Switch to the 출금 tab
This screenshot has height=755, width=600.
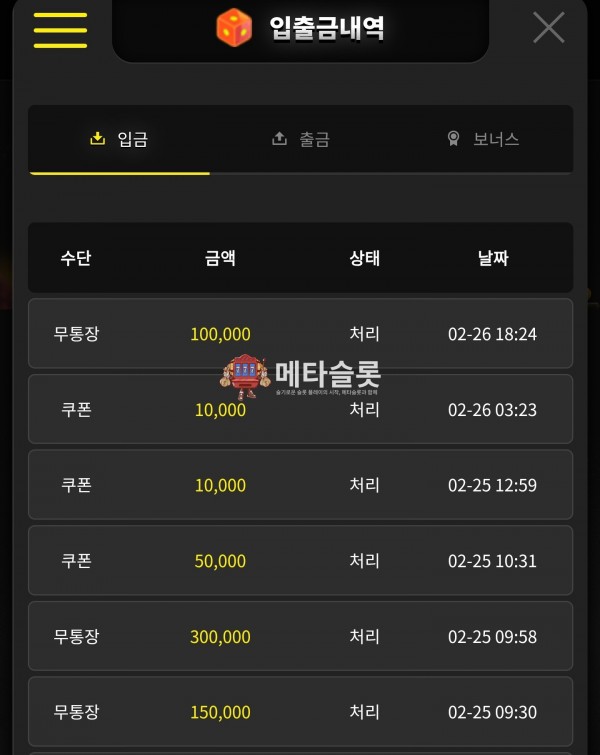(x=301, y=140)
